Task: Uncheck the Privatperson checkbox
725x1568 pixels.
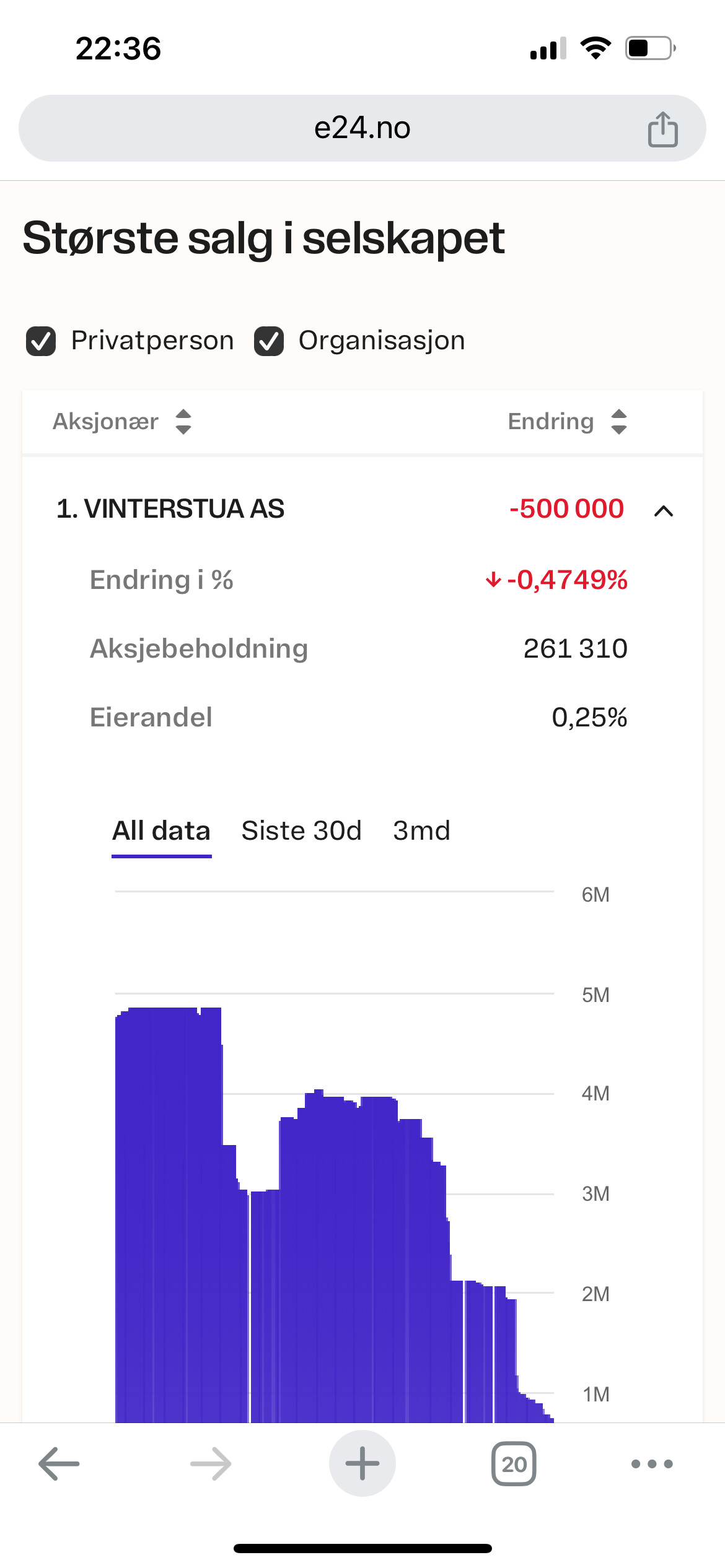Action: point(41,341)
